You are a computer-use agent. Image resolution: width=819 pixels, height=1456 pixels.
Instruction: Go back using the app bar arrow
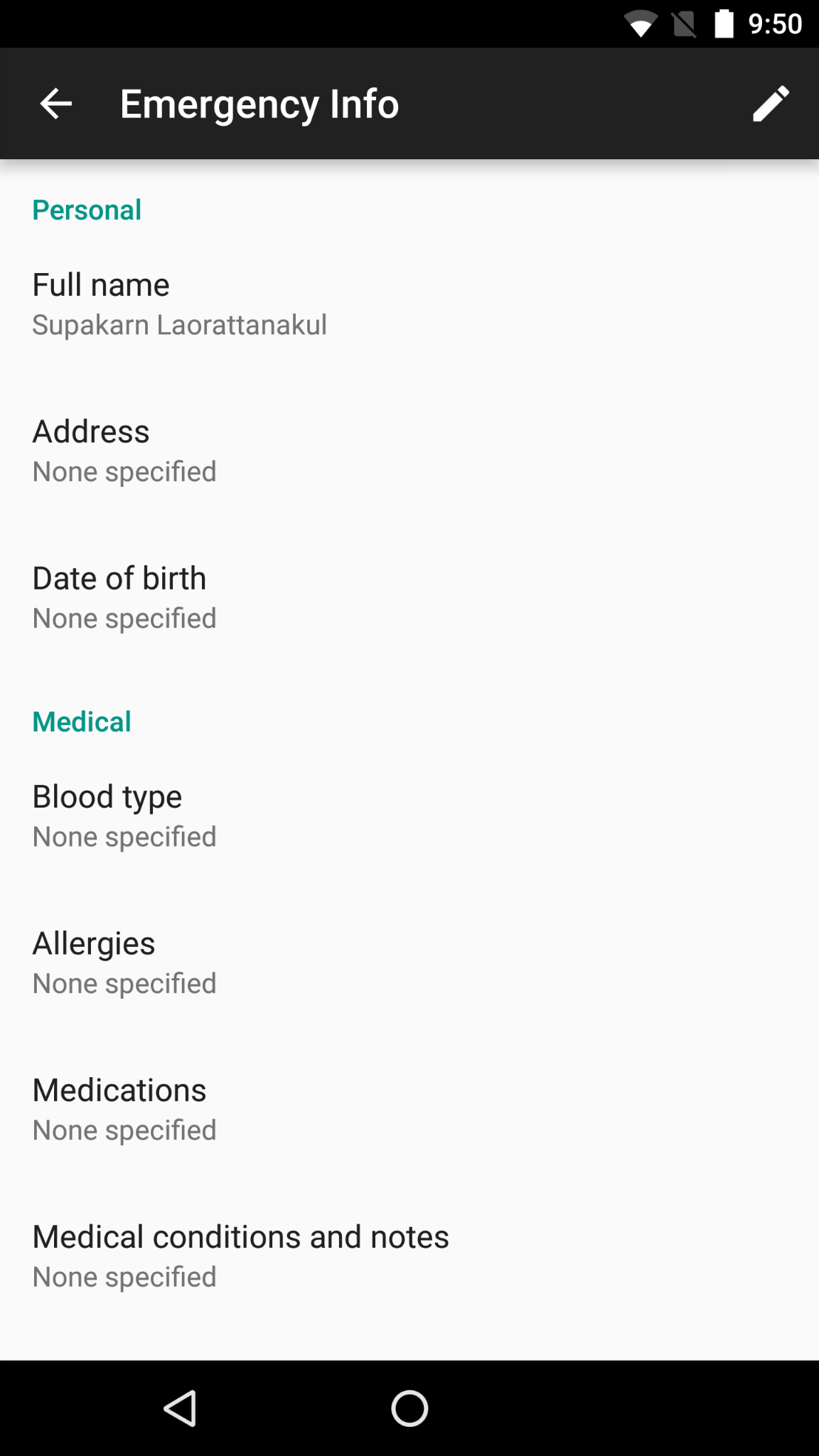(55, 104)
